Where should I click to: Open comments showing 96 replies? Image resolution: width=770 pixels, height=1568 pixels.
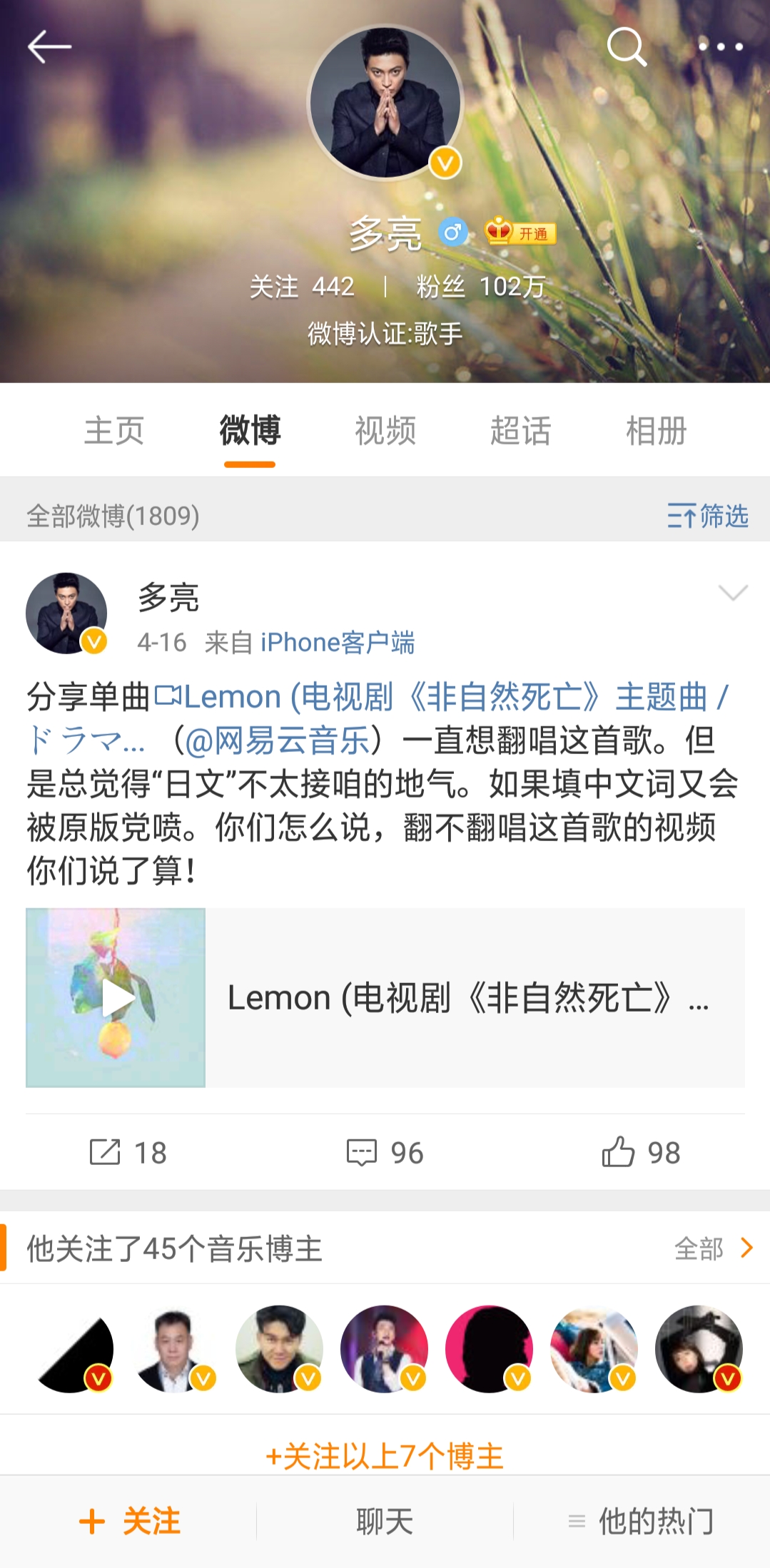[x=385, y=1152]
